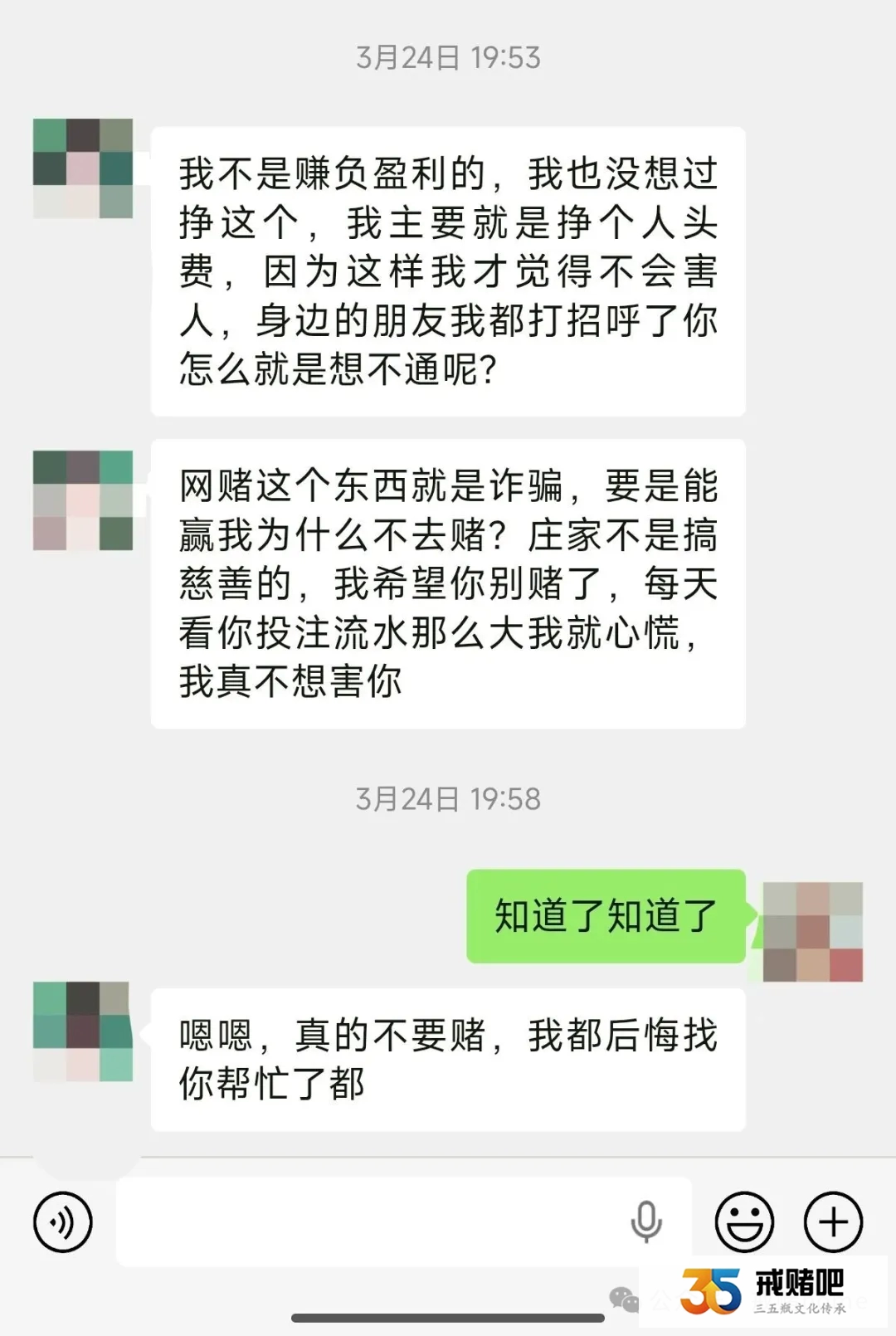The image size is (896, 1336).
Task: Select the 嗯嗯，真的不要赌 message bubble
Action: 448,1056
